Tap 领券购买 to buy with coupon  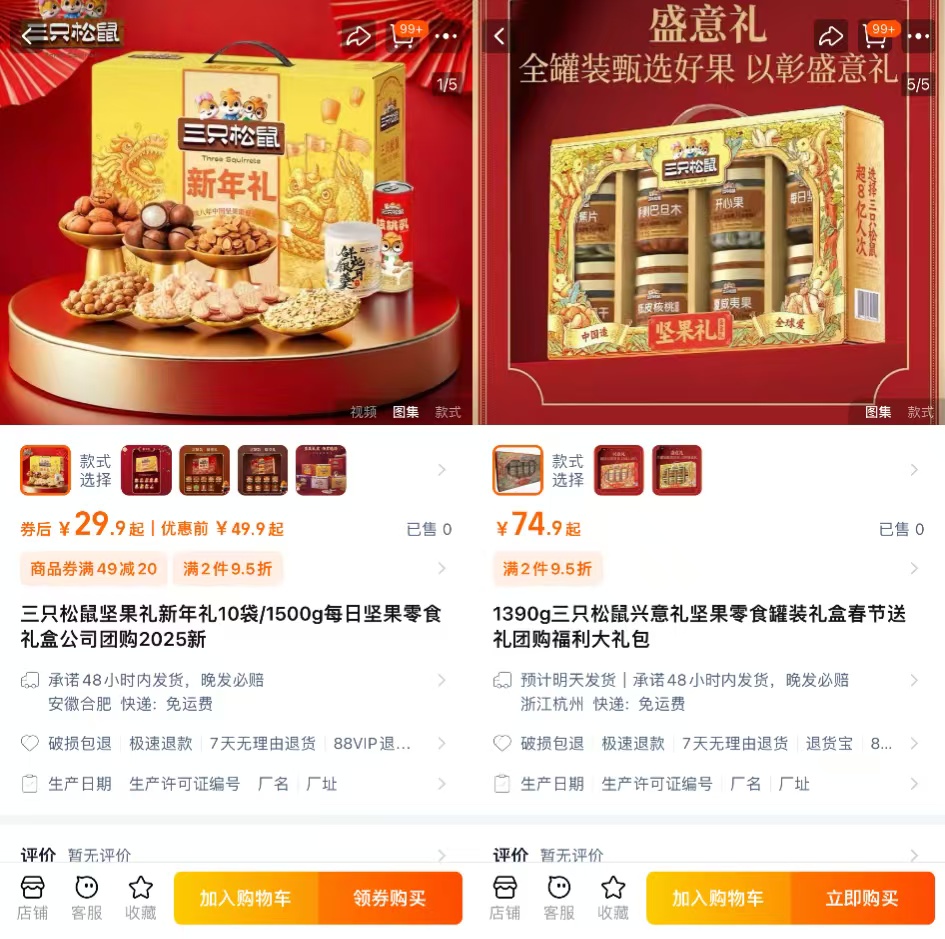pyautogui.click(x=390, y=897)
